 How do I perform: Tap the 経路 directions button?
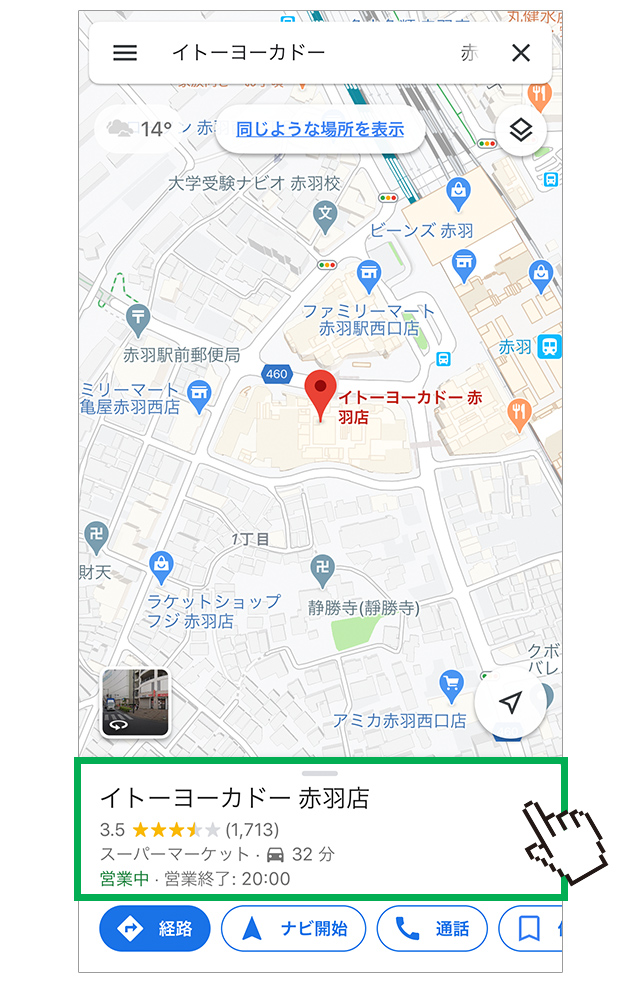pos(155,929)
